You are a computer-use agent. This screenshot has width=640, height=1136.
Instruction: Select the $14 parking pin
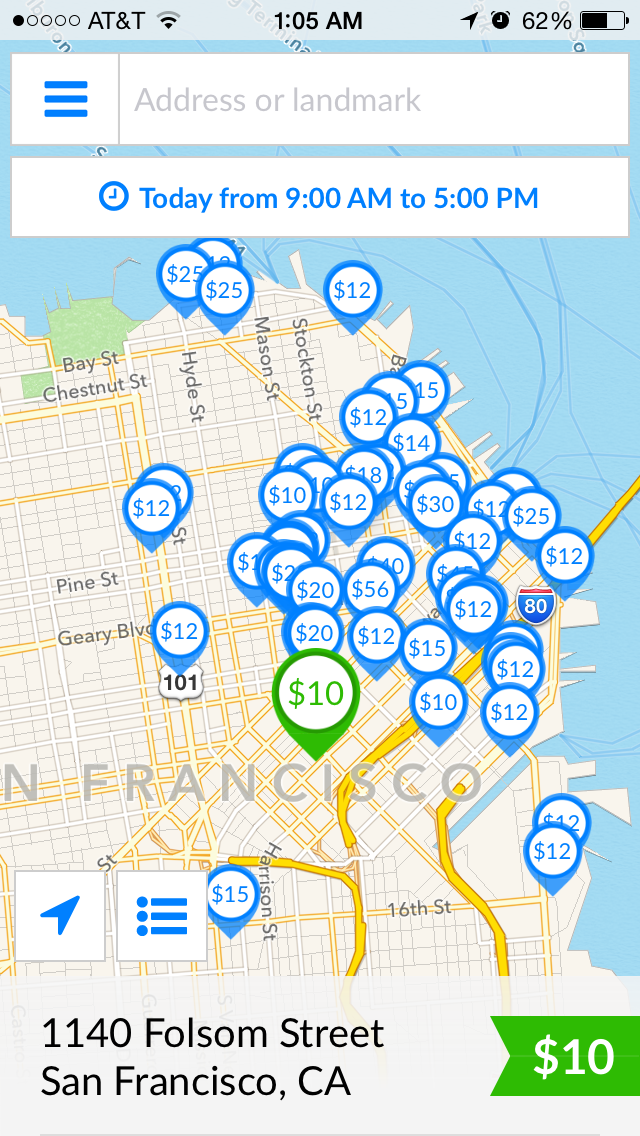pos(412,443)
